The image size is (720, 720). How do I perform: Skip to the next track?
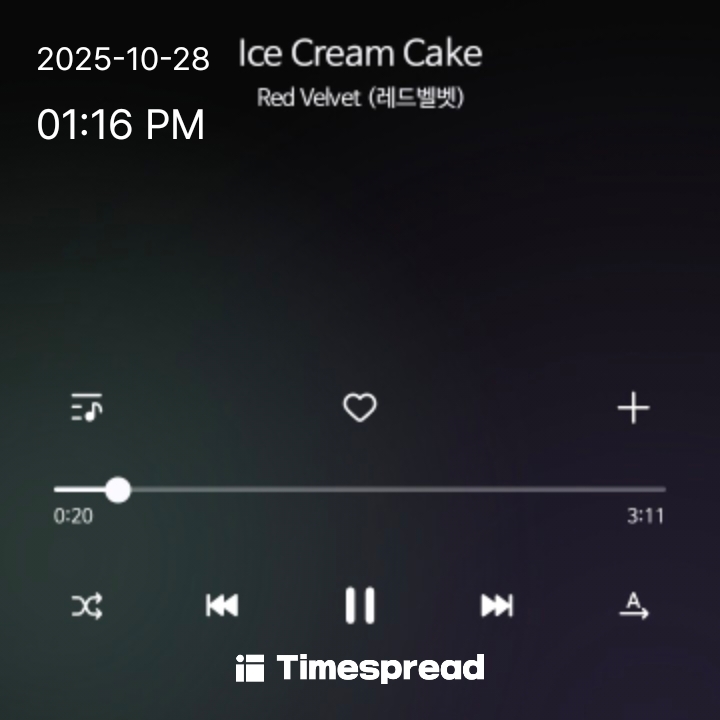click(x=497, y=606)
